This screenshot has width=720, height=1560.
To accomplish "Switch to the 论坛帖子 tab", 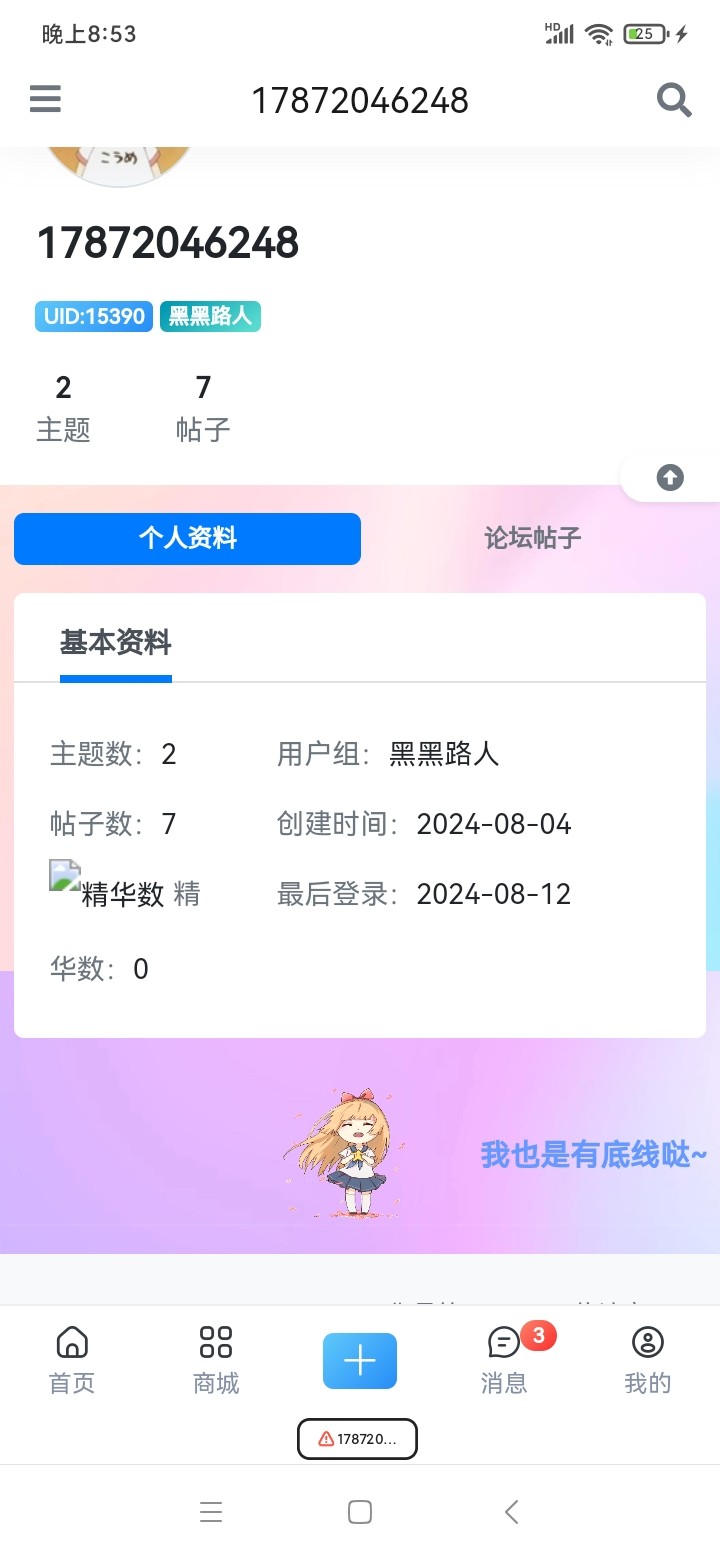I will point(533,538).
